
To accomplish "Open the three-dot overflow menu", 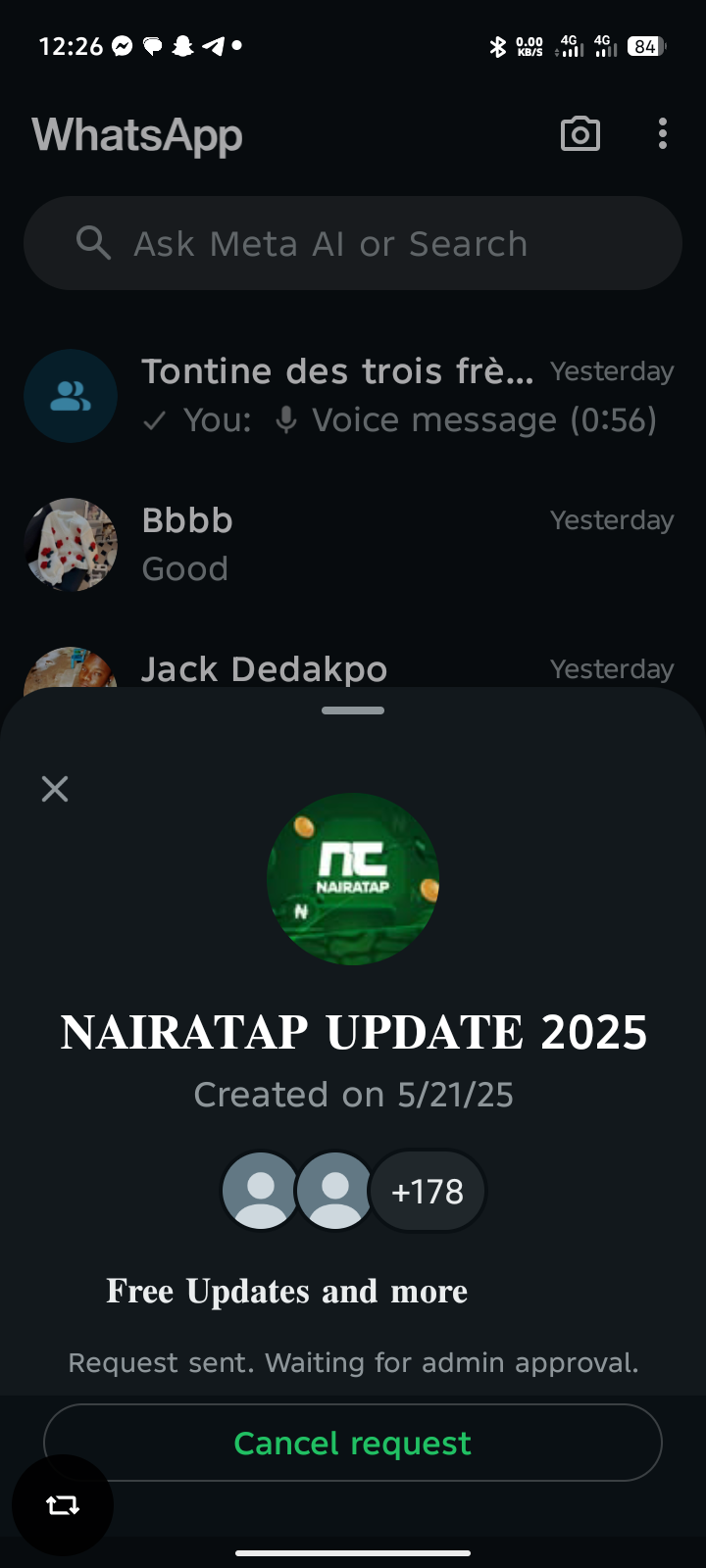I will coord(663,134).
